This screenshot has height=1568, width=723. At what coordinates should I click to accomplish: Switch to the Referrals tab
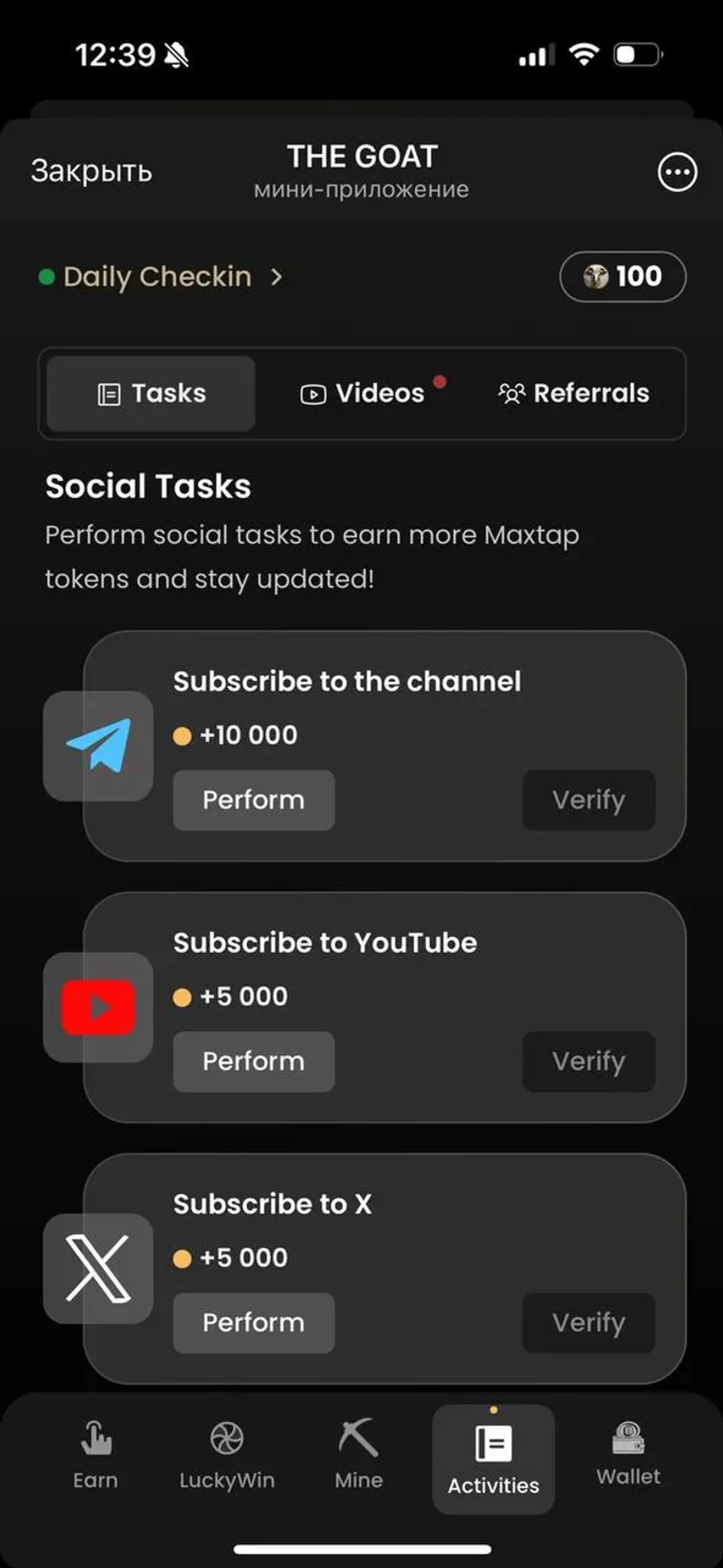pyautogui.click(x=574, y=393)
